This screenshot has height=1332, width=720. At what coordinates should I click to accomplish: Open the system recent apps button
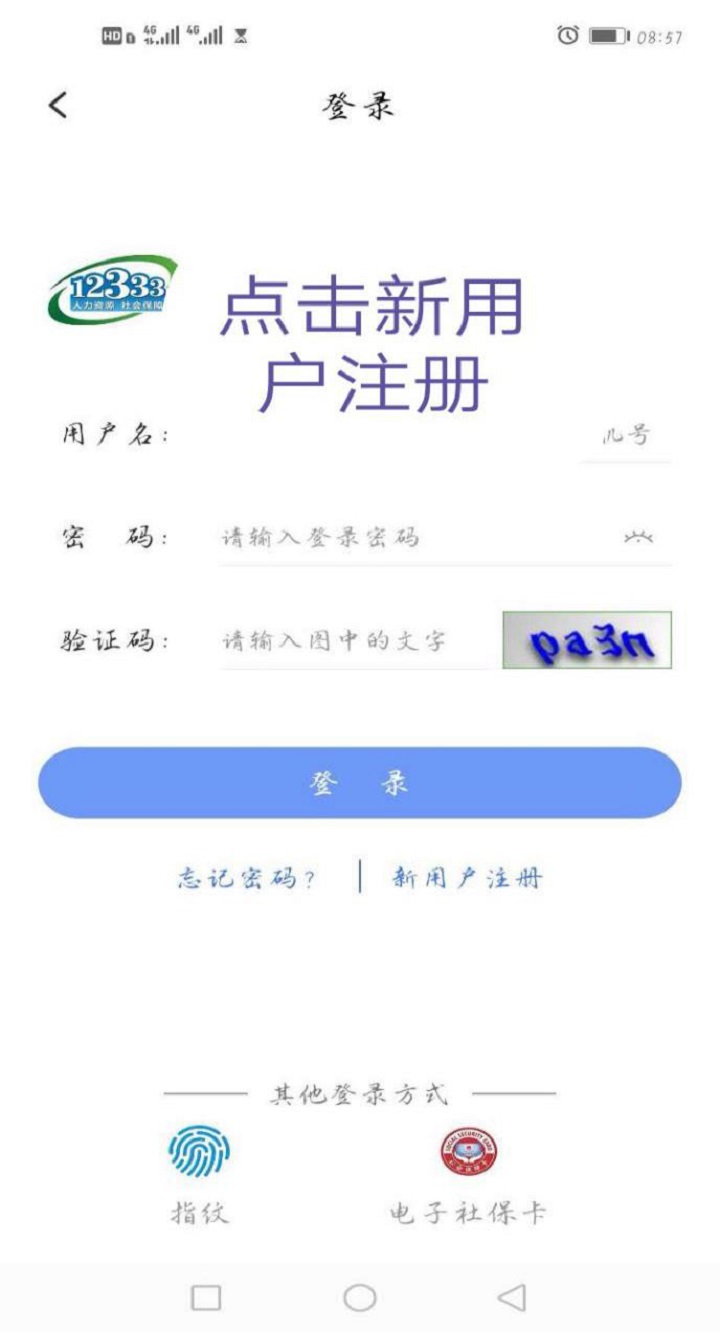[x=206, y=1298]
